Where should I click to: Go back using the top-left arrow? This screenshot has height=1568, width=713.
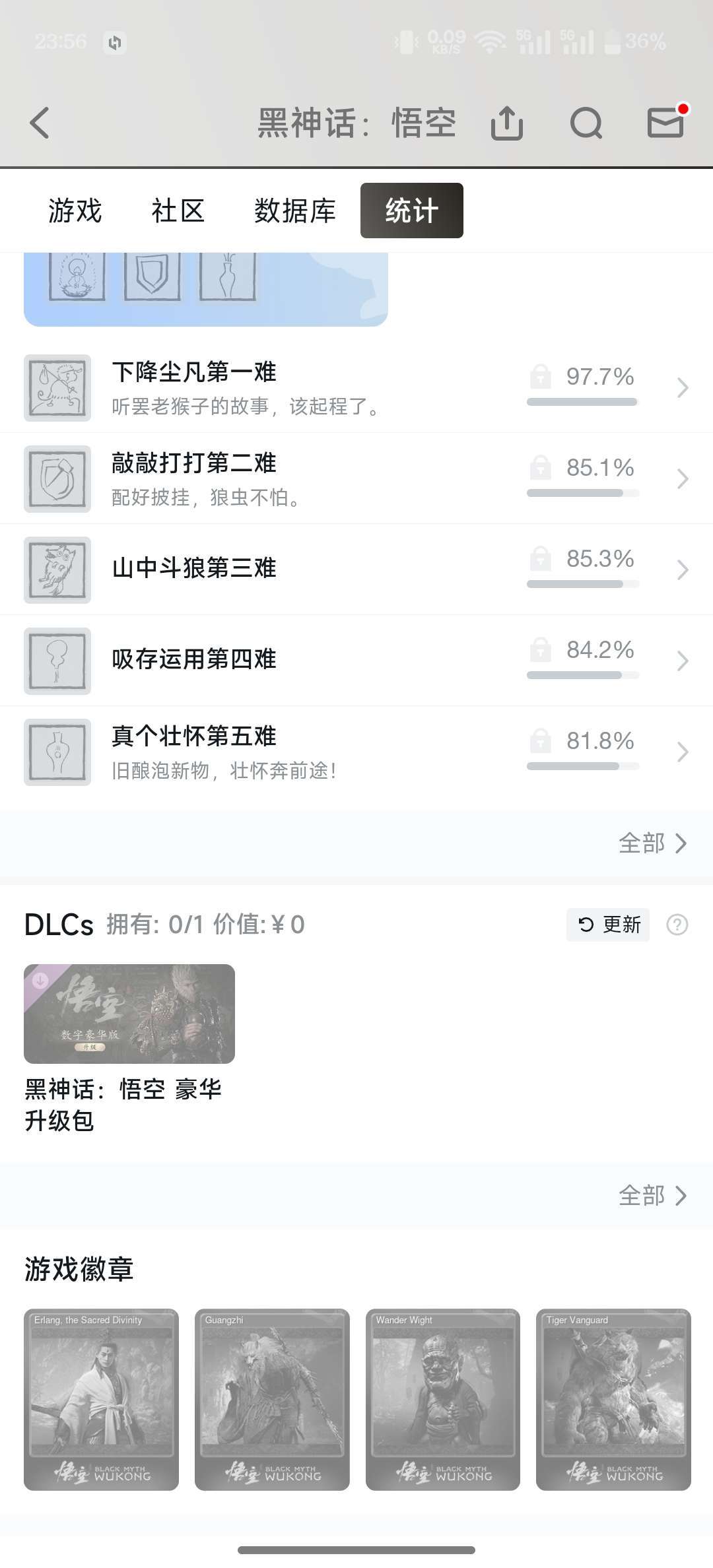40,123
